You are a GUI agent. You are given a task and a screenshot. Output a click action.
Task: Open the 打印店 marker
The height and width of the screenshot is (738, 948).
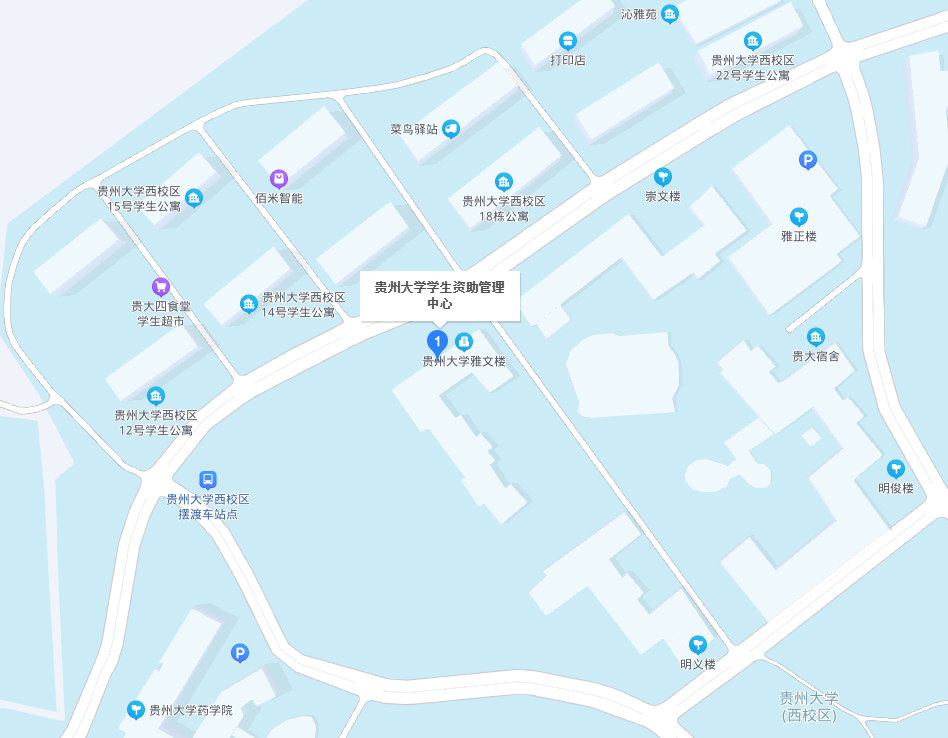[x=568, y=40]
